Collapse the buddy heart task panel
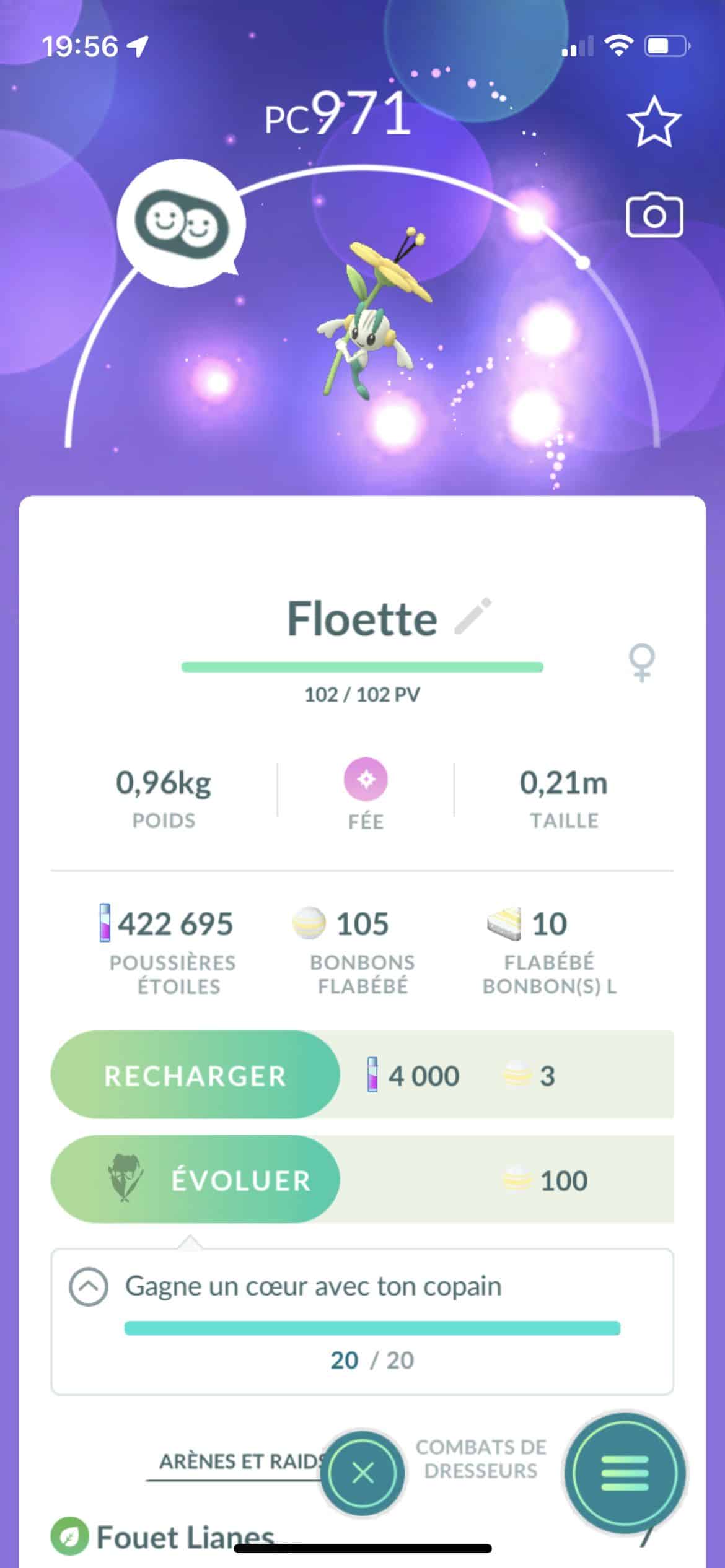This screenshot has width=725, height=1568. click(x=89, y=1287)
